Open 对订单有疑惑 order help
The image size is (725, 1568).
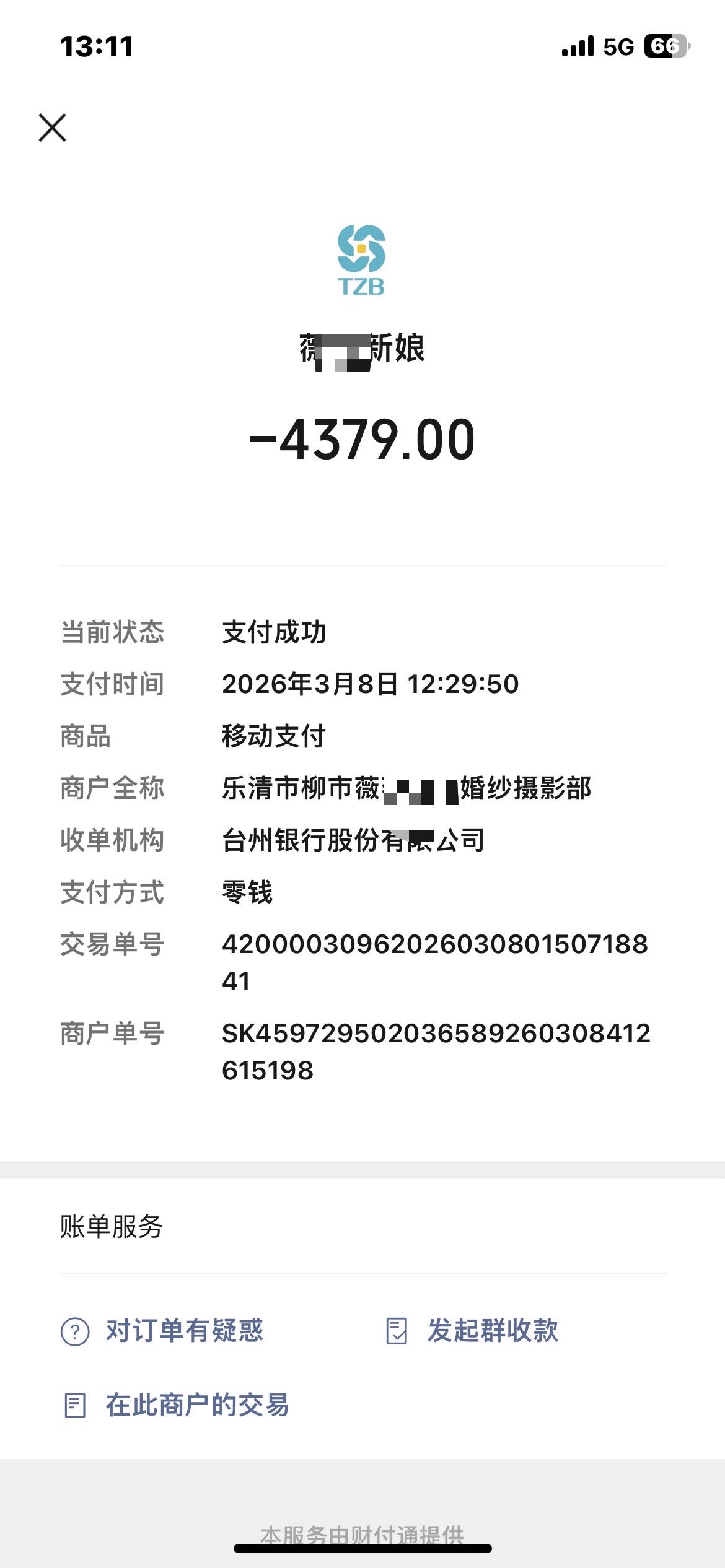(x=162, y=1331)
